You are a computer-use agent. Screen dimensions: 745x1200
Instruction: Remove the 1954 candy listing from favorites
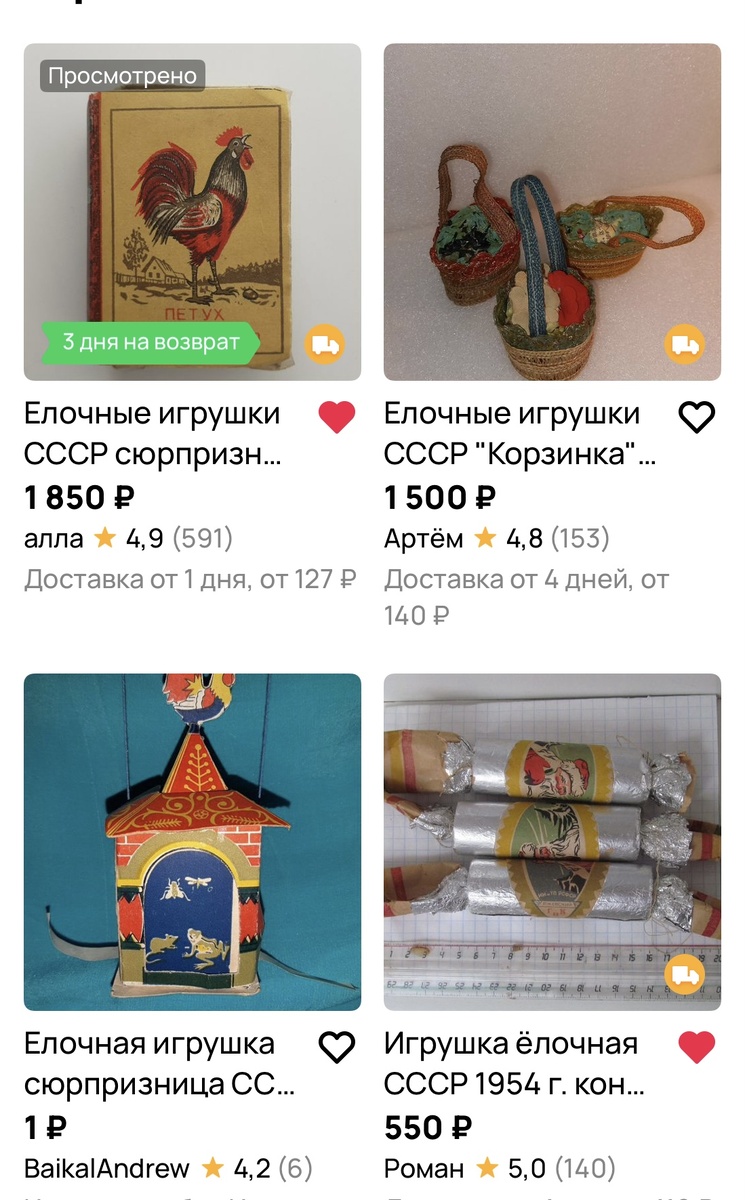[697, 1047]
